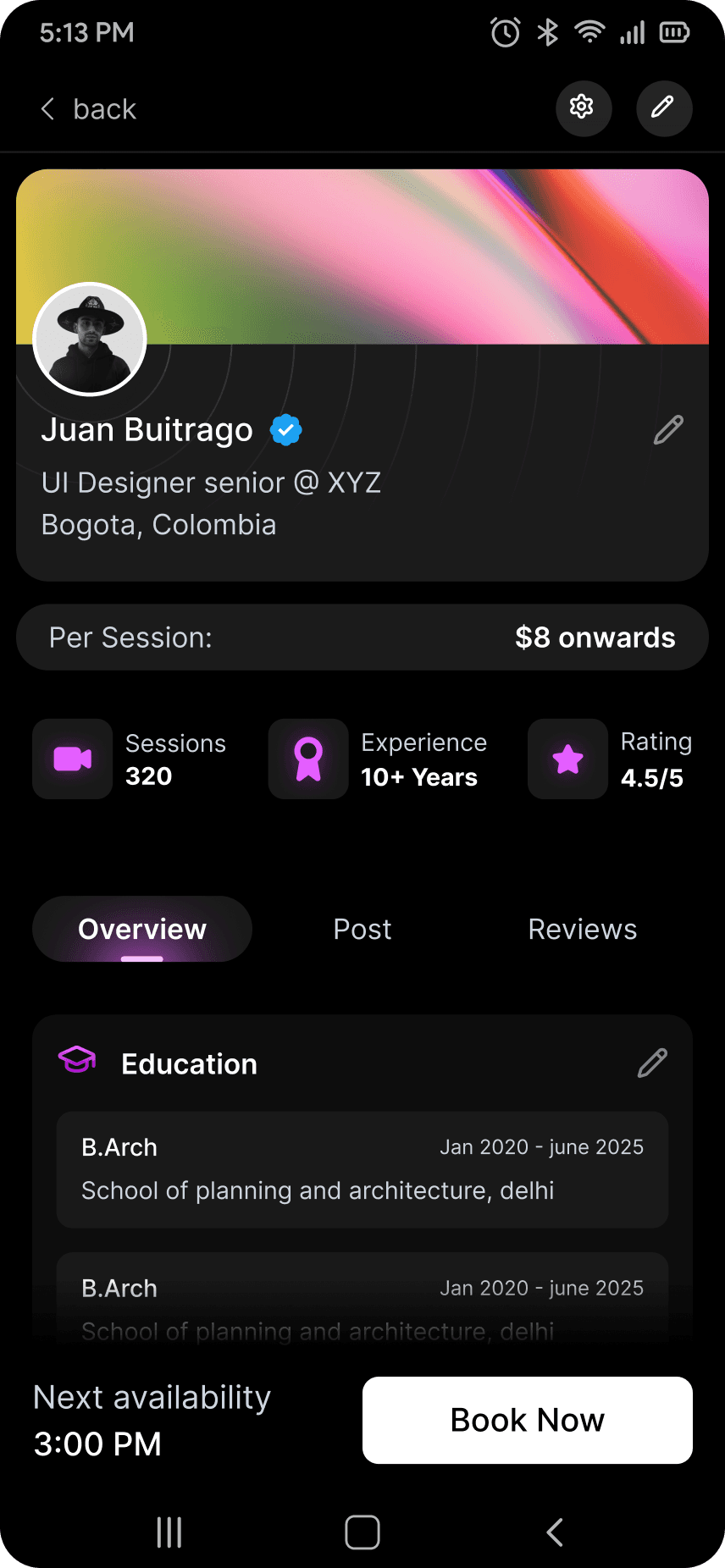Edit Juan Buitrago's profile details
This screenshot has width=725, height=1568.
click(x=668, y=430)
